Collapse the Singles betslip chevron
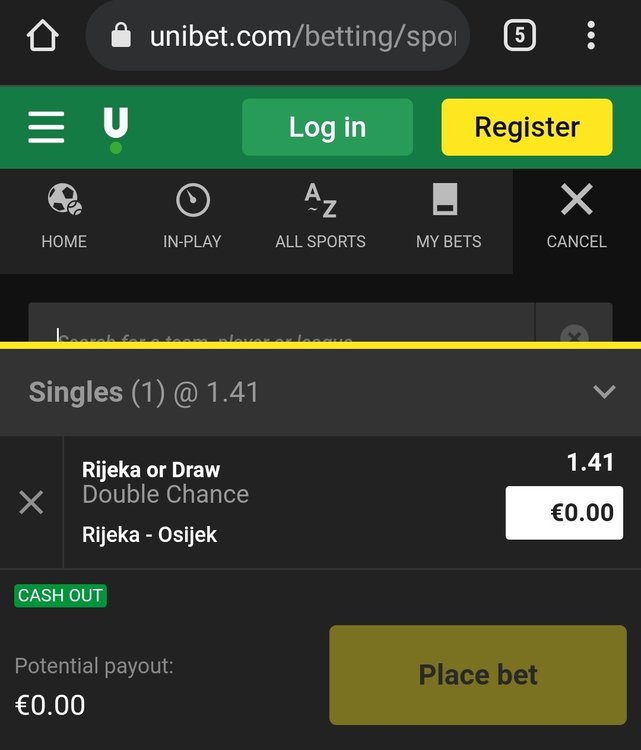The image size is (641, 750). (604, 392)
